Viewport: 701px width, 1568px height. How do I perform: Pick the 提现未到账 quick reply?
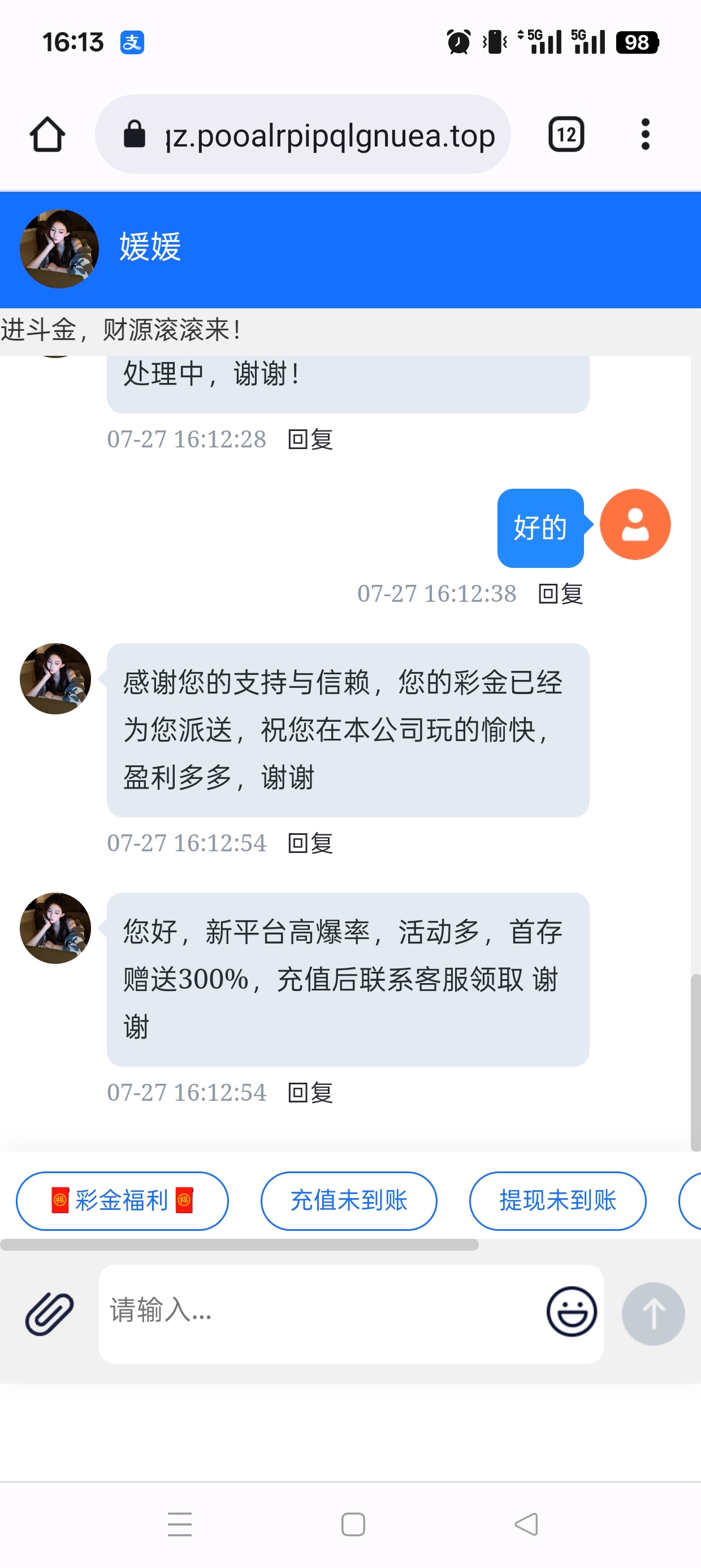tap(557, 1201)
